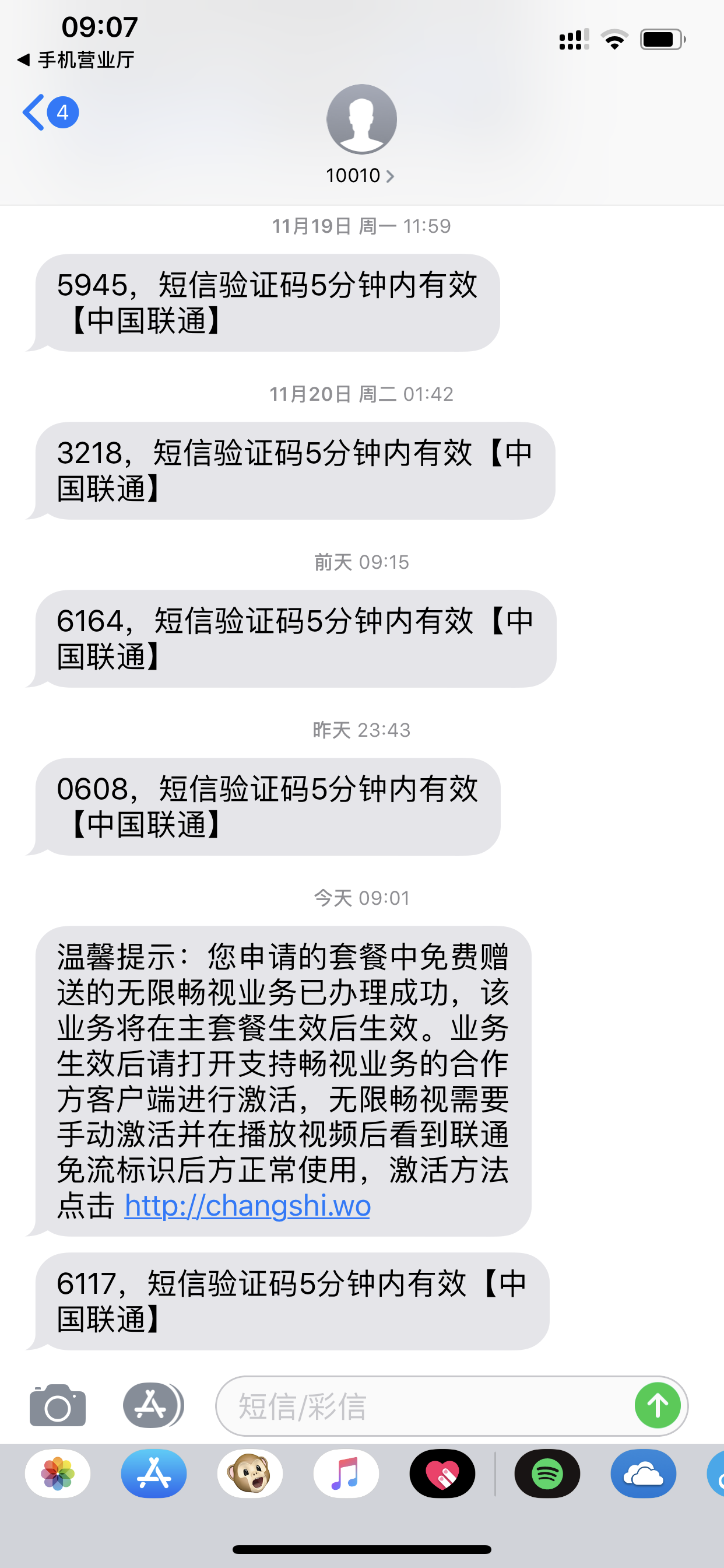Open the blue cloud iMessage app
This screenshot has height=1568, width=724.
click(643, 1473)
